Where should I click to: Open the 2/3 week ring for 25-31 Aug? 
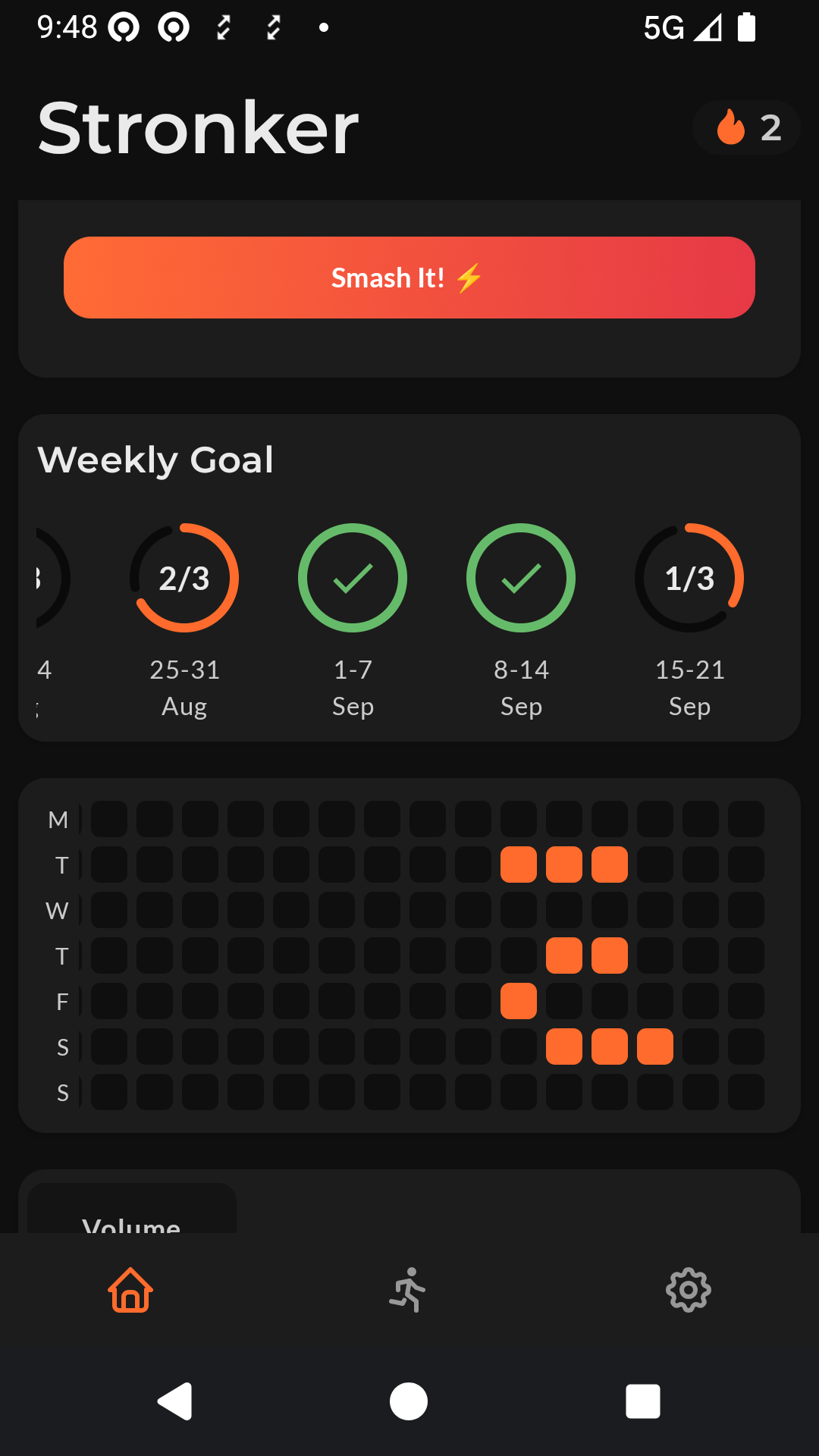185,577
